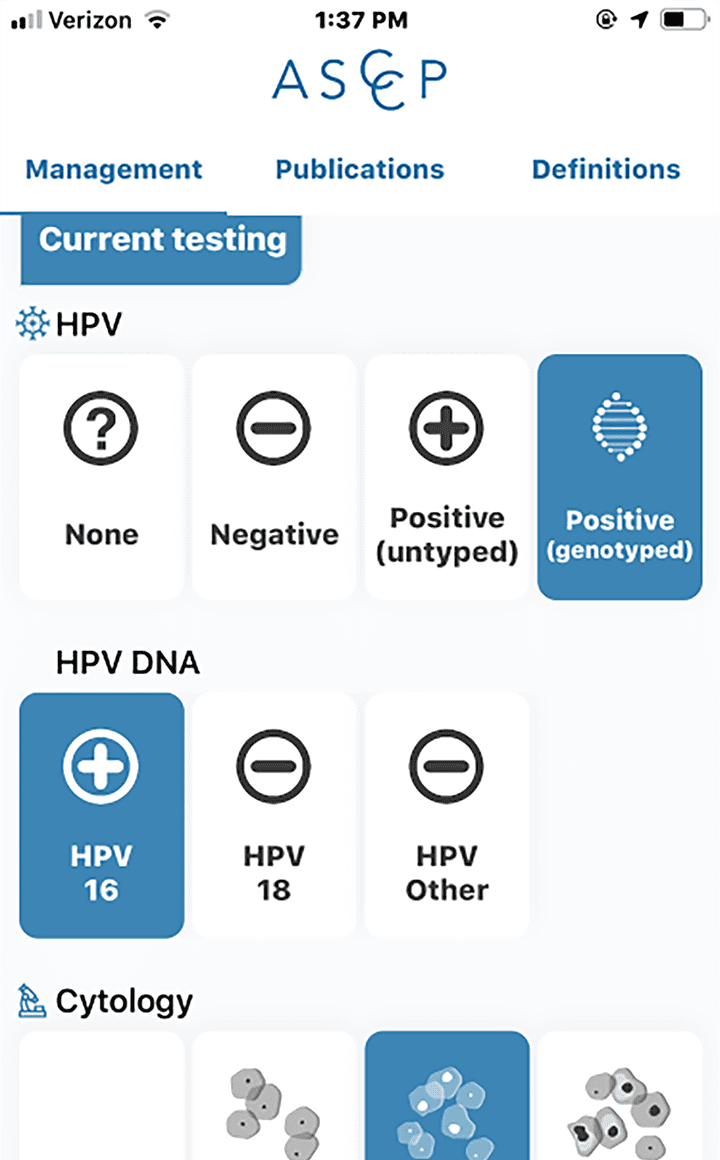Select Positive (untyped) HPV option
Image resolution: width=720 pixels, height=1160 pixels.
[x=447, y=477]
